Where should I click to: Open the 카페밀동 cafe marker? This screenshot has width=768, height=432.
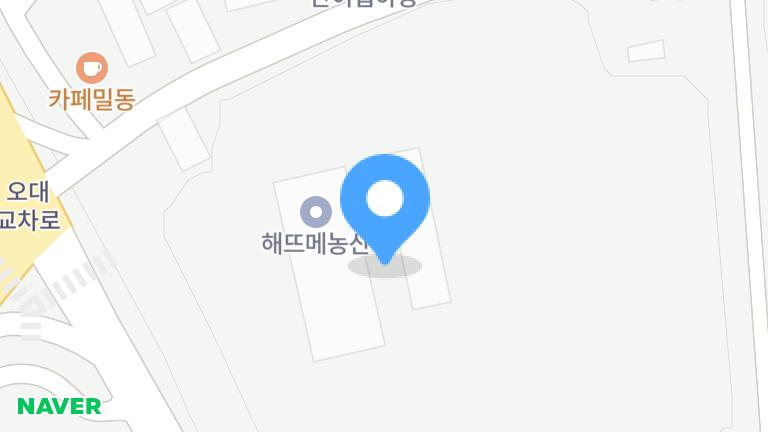(92, 68)
